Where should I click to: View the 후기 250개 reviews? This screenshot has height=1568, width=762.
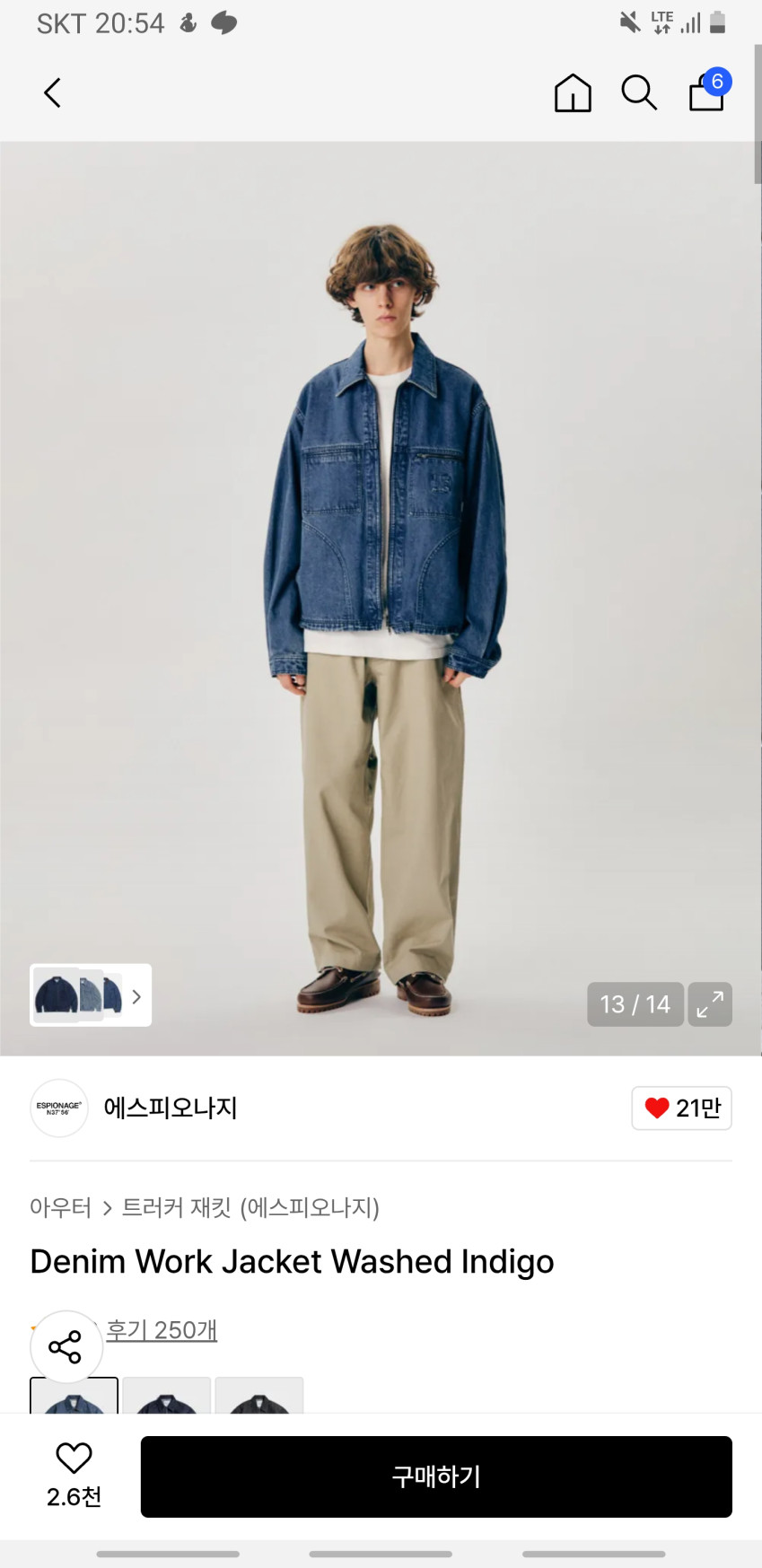pos(162,1330)
